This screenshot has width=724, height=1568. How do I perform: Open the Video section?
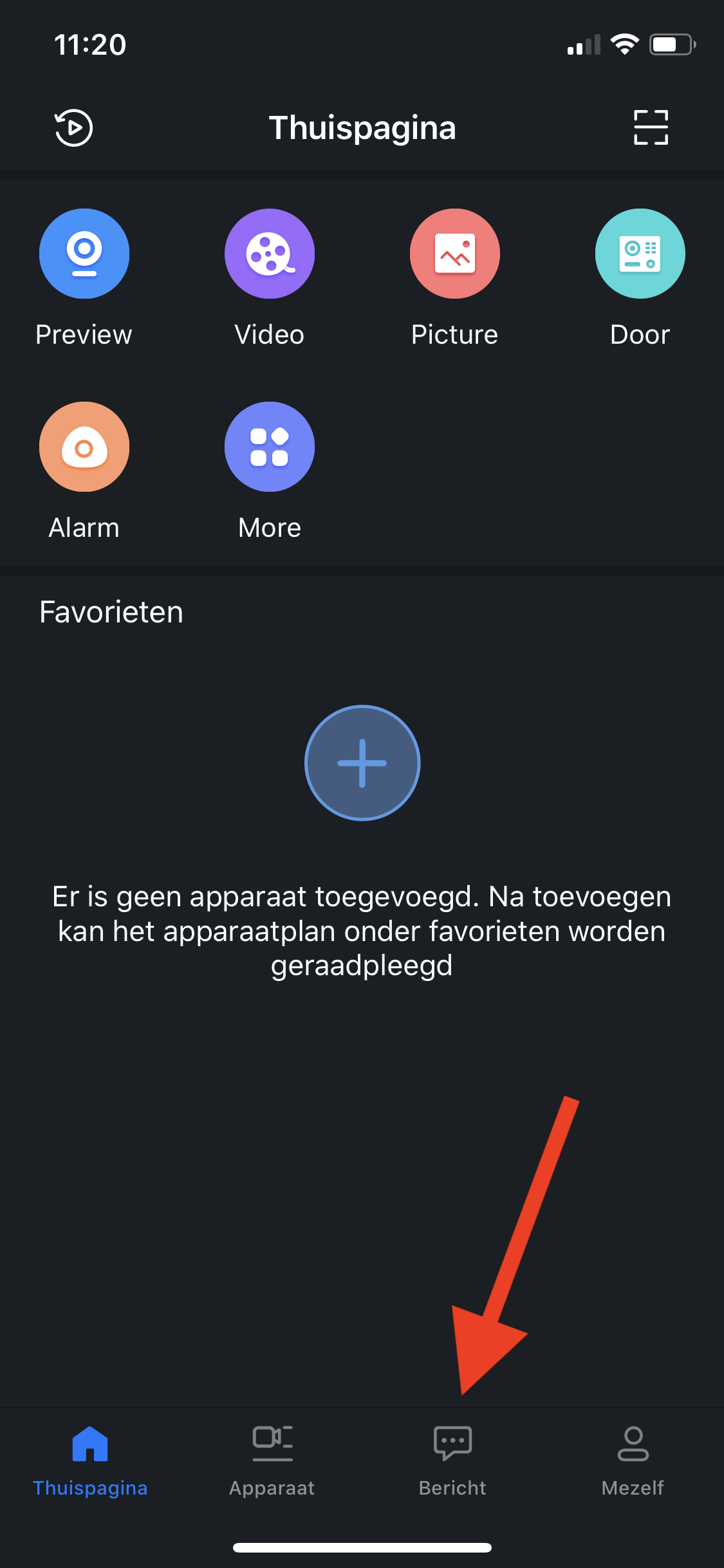[270, 254]
